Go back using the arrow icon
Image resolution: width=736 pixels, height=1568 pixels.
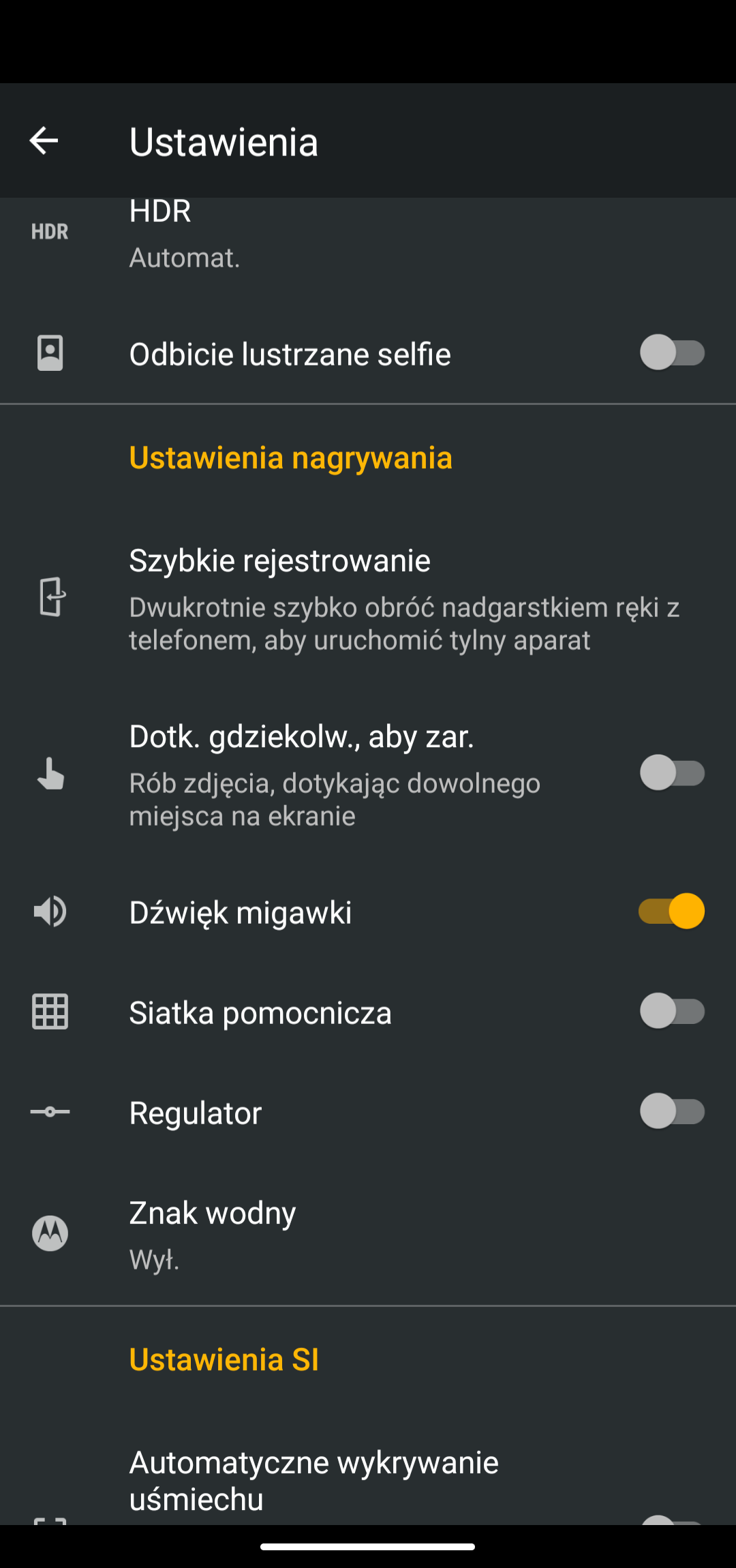(x=44, y=141)
